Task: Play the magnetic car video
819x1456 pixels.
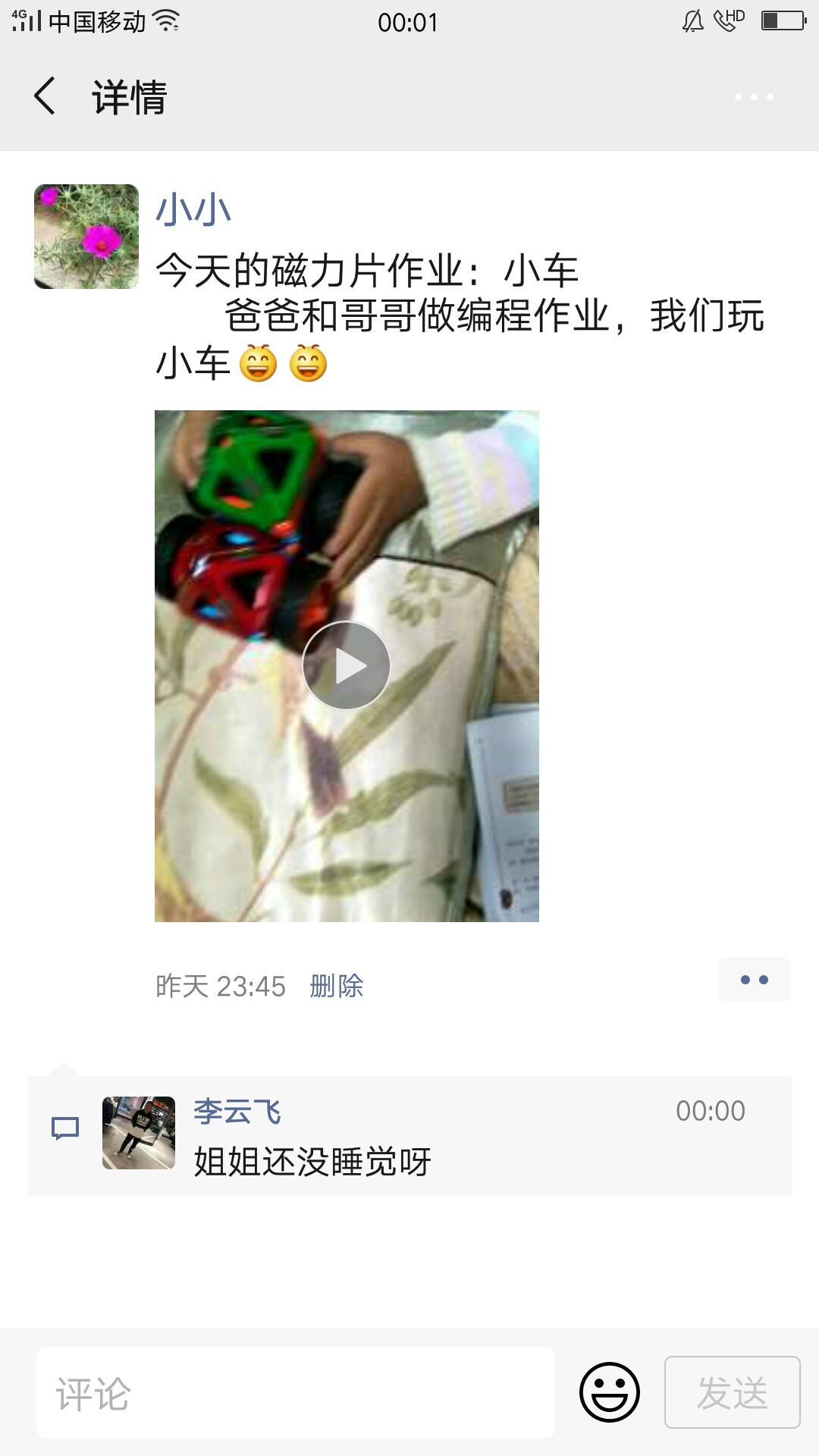Action: 347,666
